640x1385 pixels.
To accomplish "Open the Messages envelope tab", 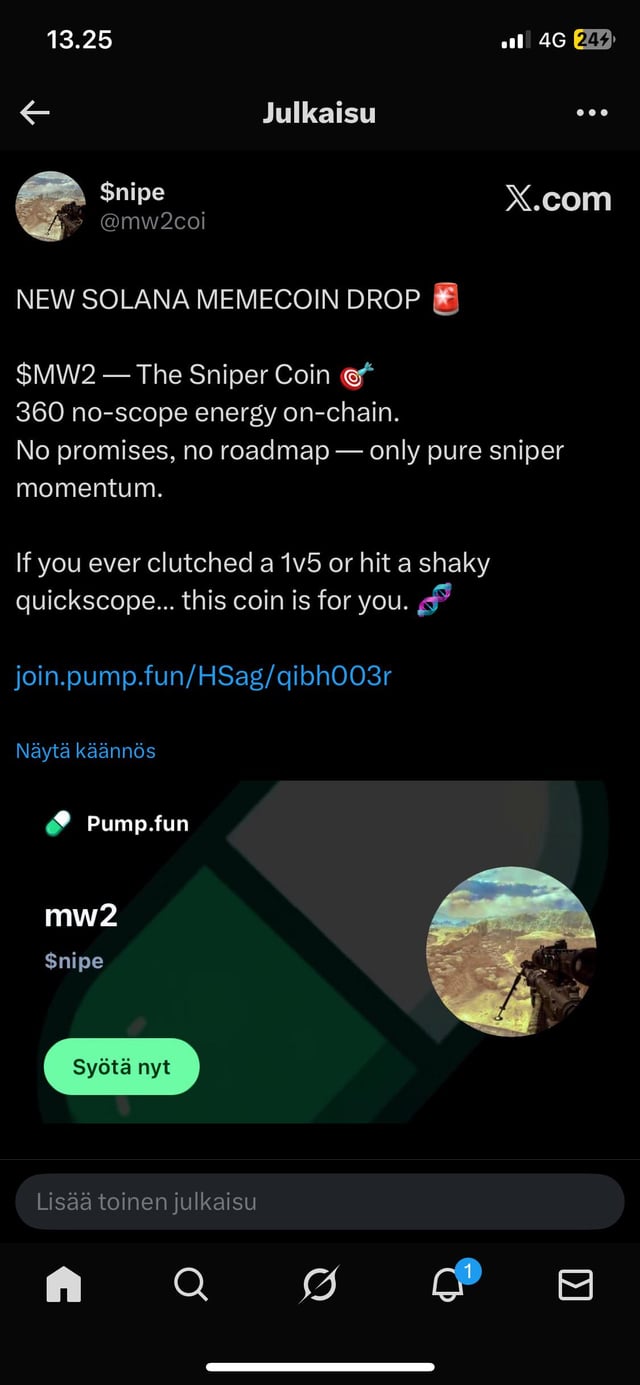I will pos(575,1284).
